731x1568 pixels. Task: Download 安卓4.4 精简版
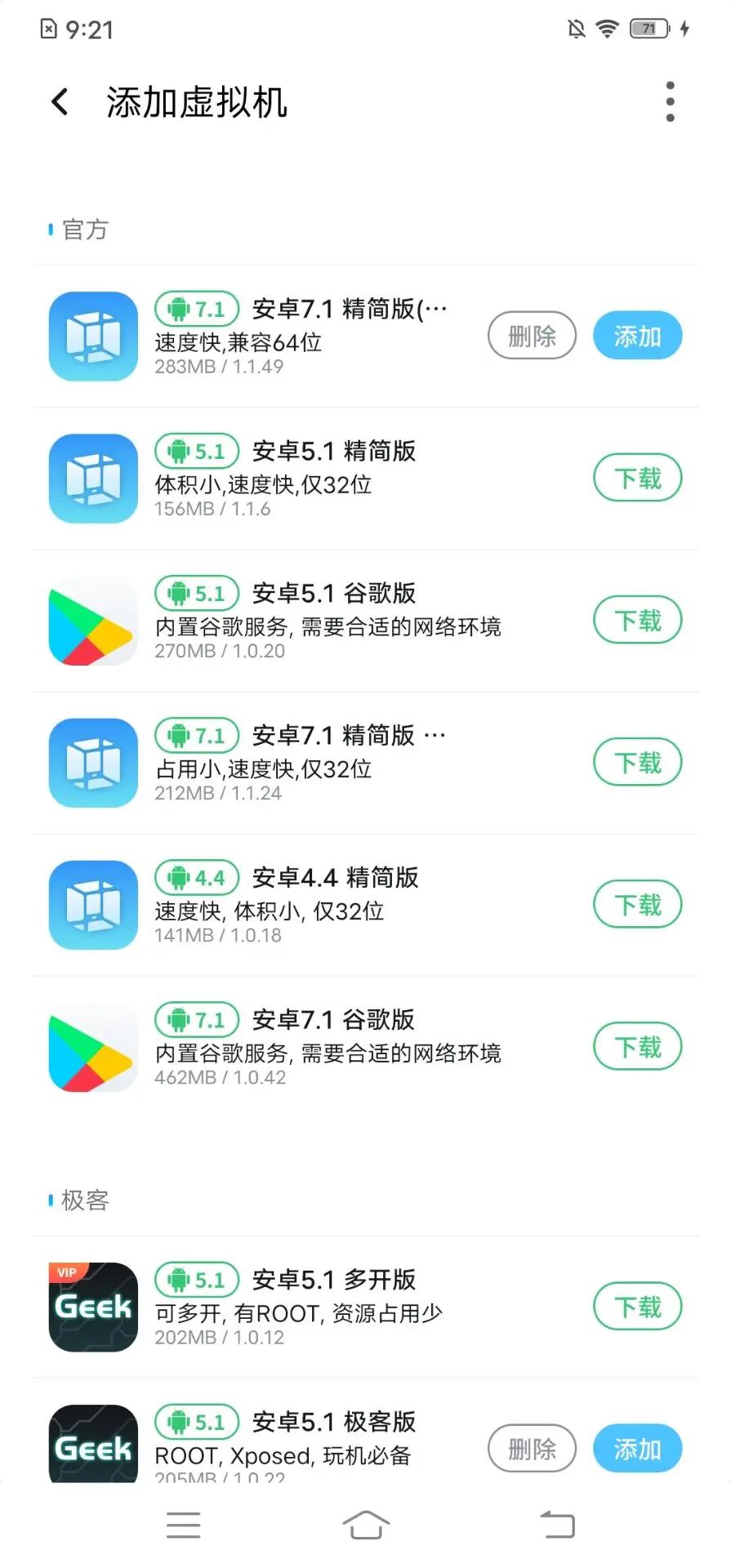point(636,904)
